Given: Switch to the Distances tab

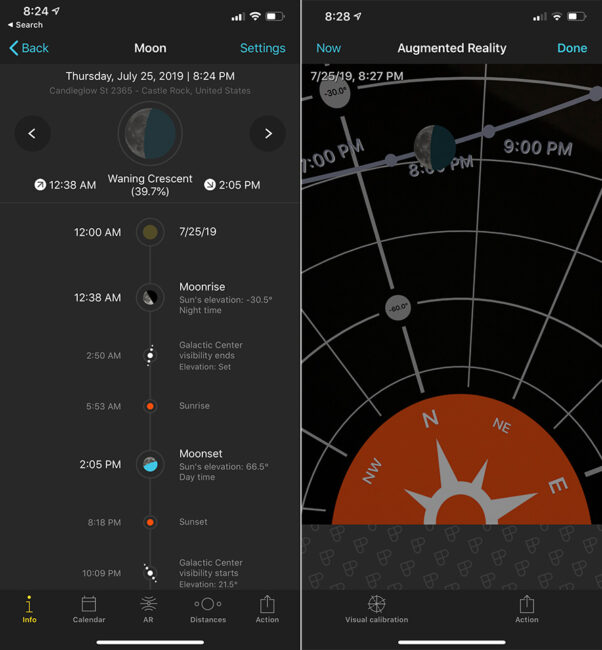Looking at the screenshot, I should click(207, 609).
